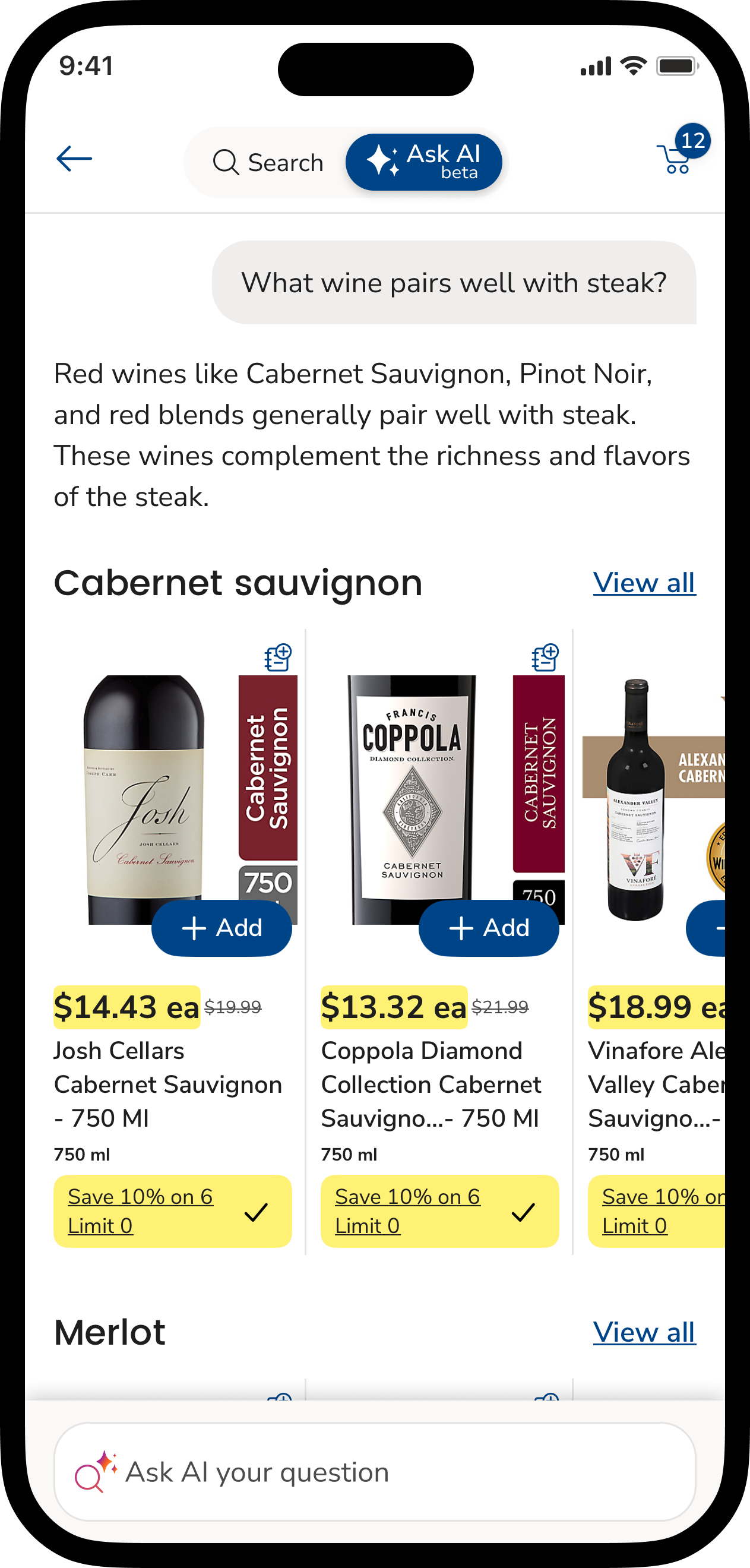View all Merlot wines

coord(644,1332)
